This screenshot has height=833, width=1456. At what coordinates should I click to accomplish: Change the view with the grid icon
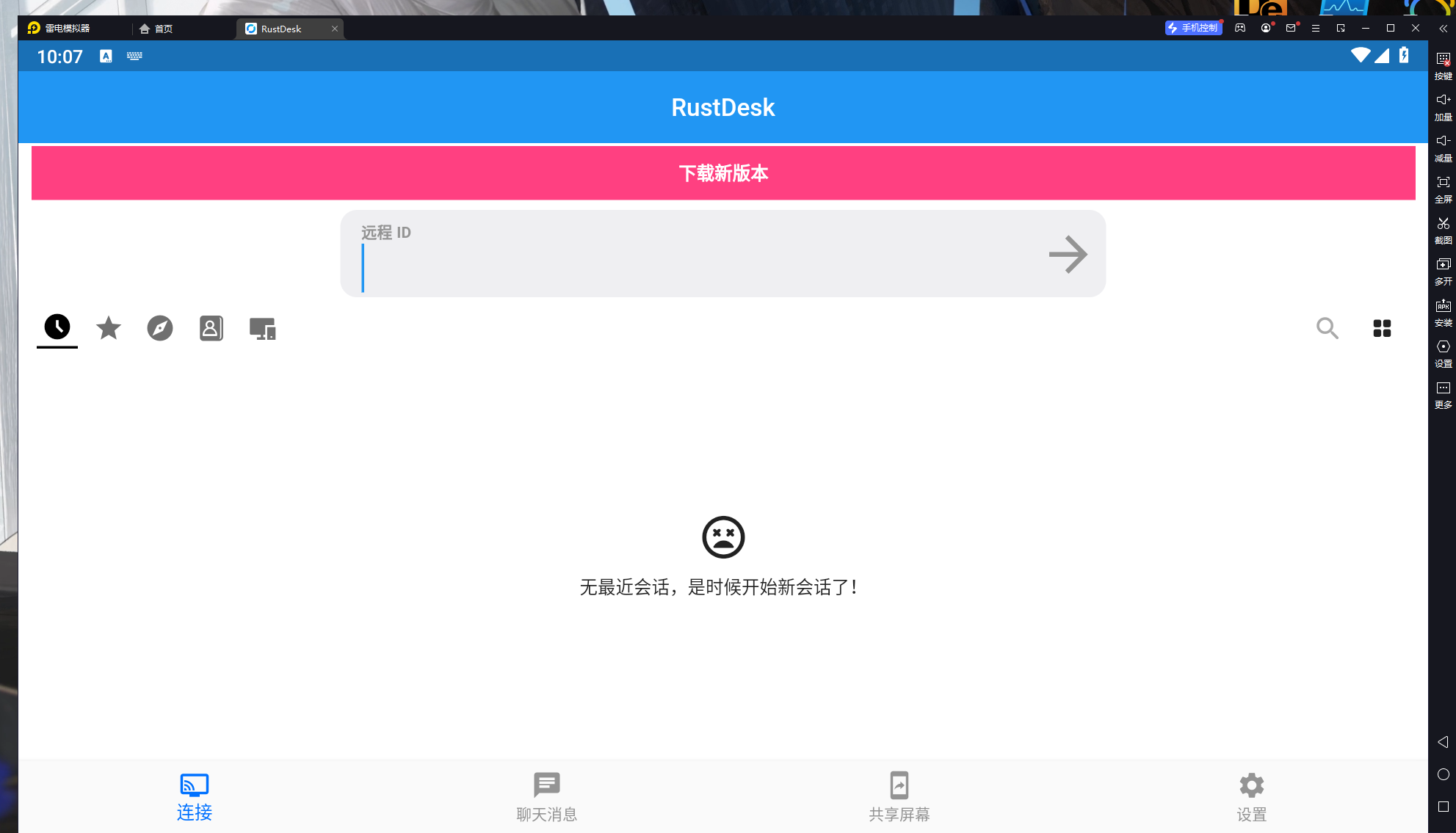[x=1382, y=328]
